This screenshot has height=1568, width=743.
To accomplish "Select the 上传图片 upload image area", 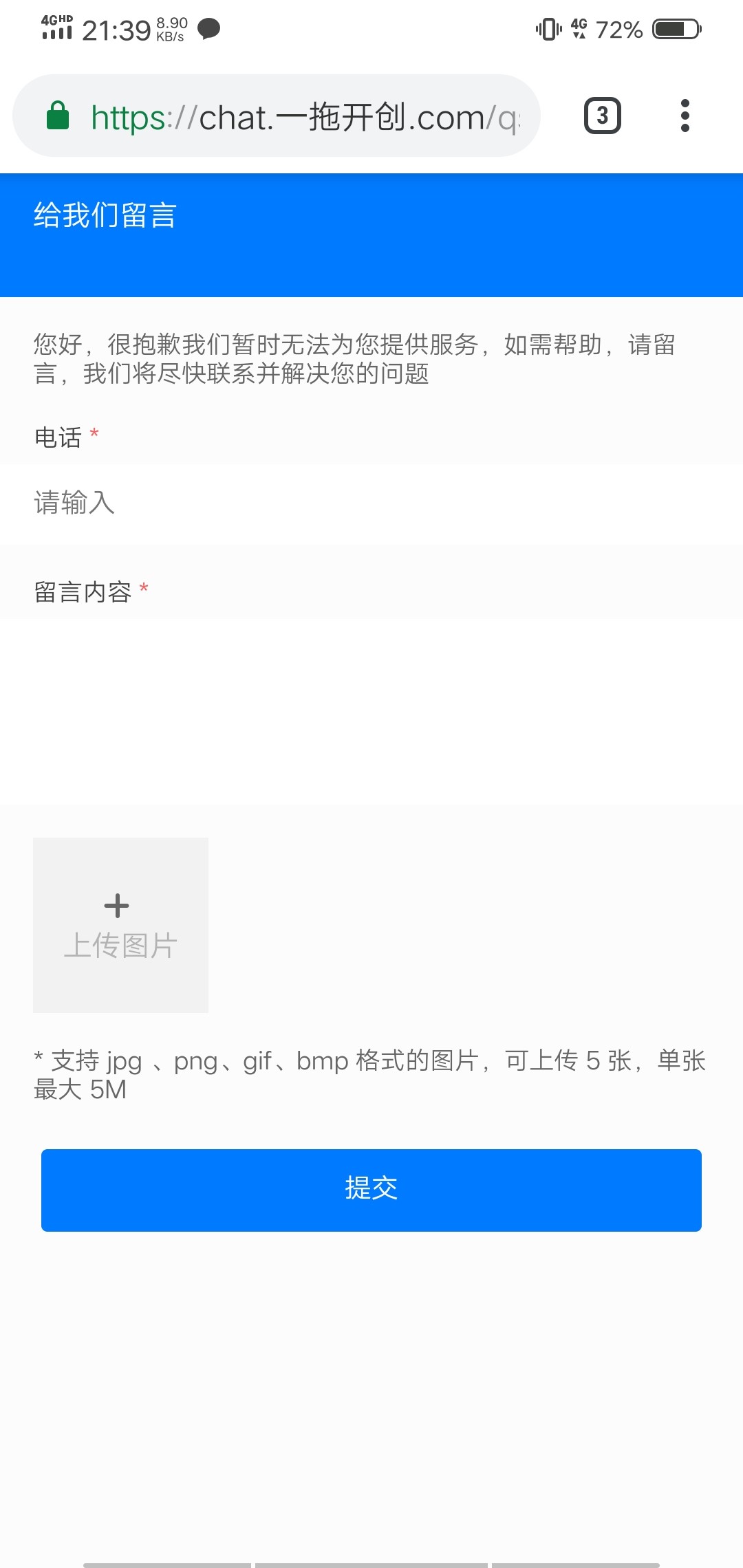I will click(120, 925).
